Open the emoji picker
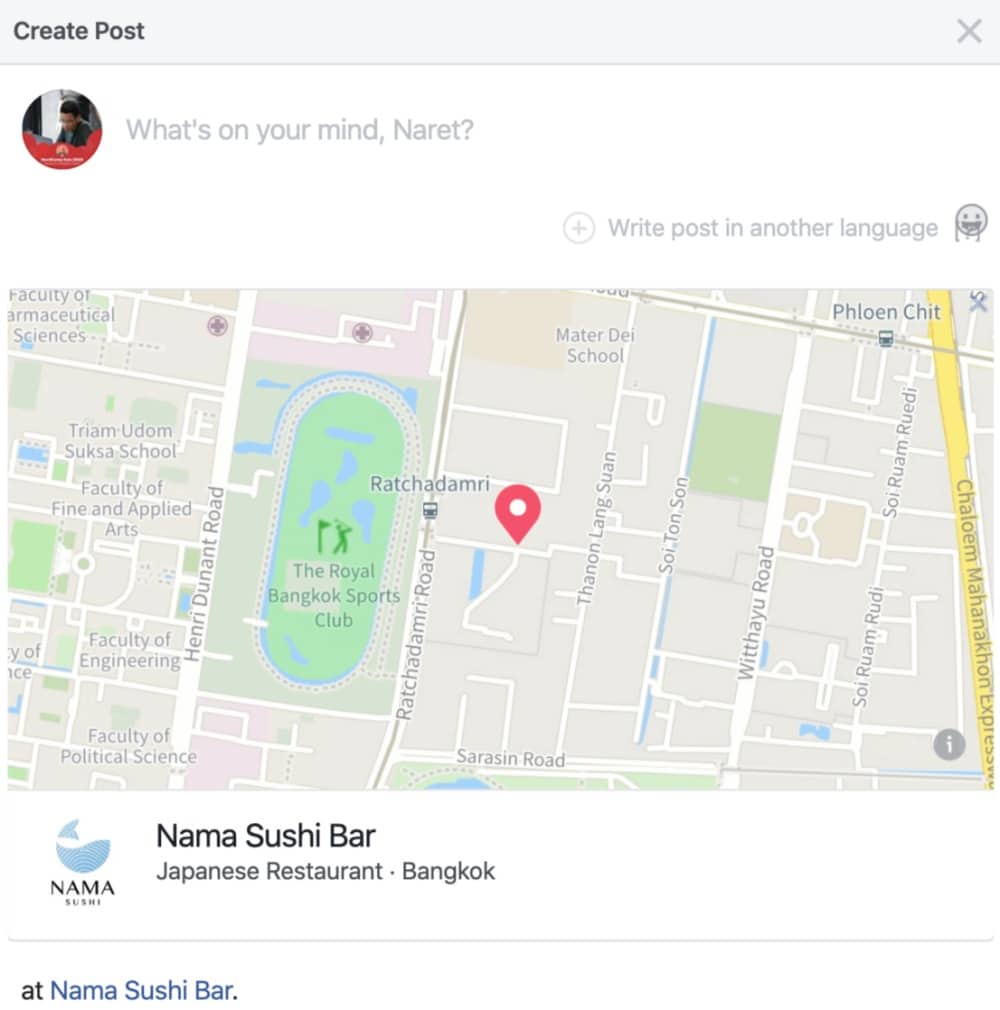 click(x=970, y=221)
